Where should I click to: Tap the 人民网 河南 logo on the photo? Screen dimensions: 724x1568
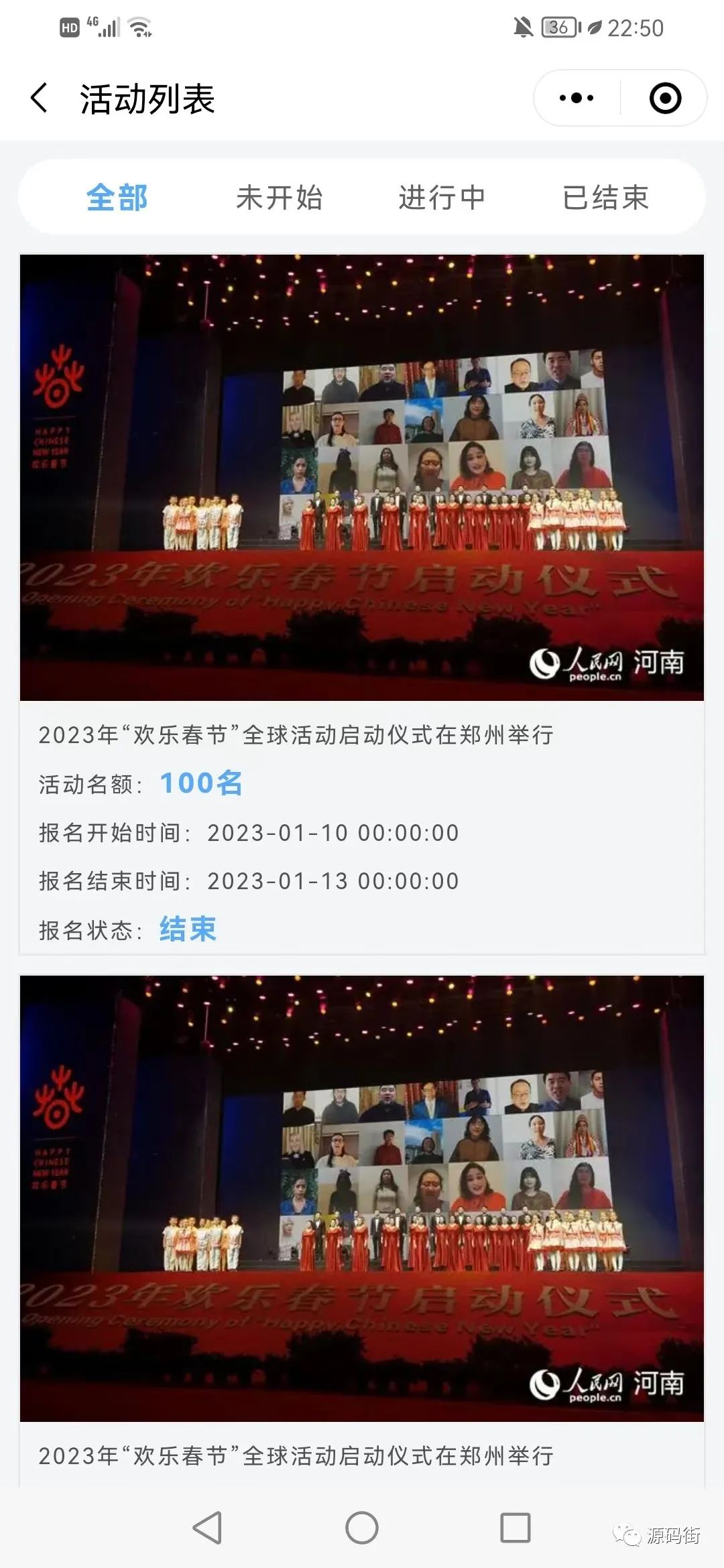point(607,662)
